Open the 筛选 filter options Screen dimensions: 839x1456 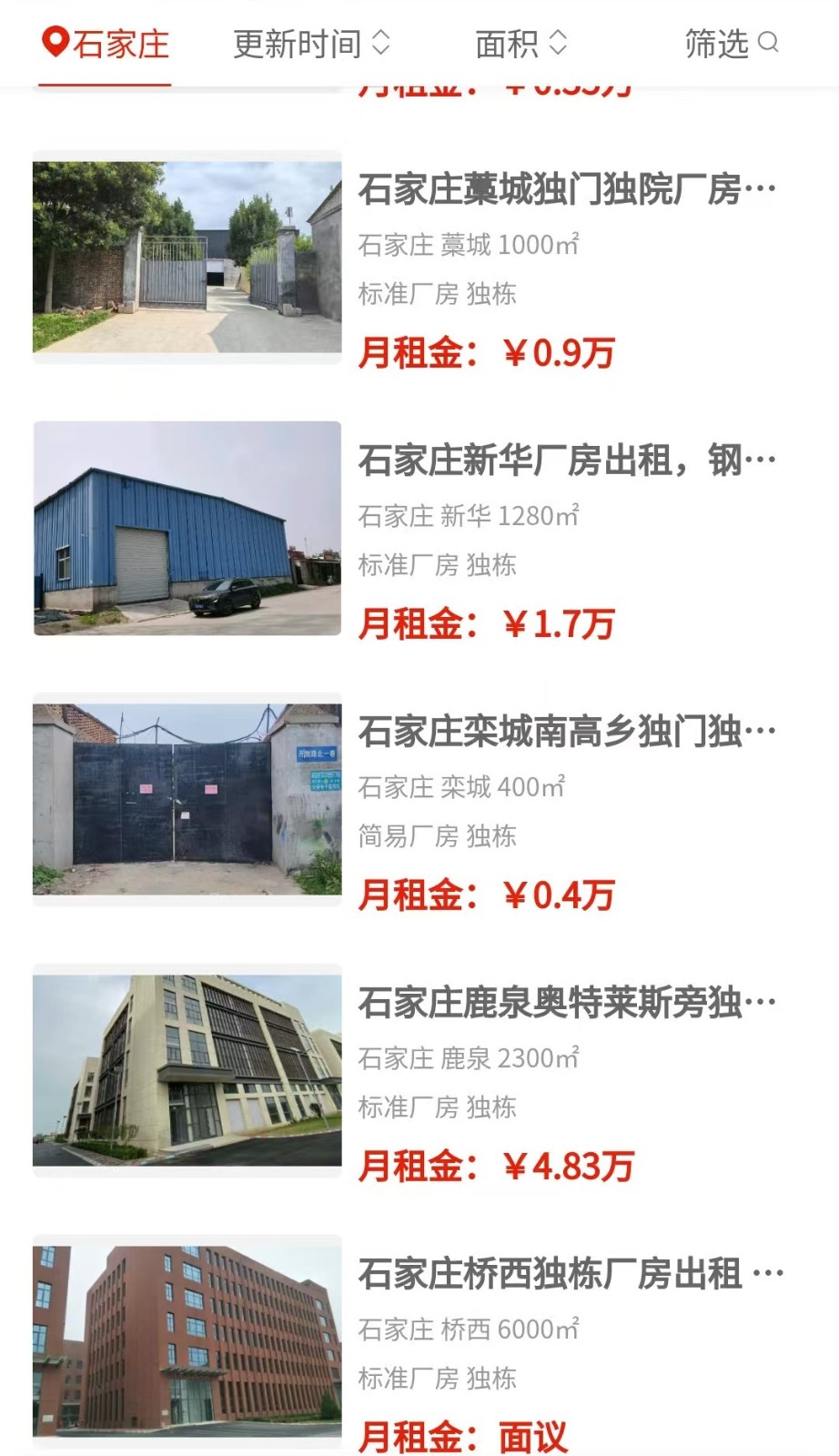tap(731, 44)
